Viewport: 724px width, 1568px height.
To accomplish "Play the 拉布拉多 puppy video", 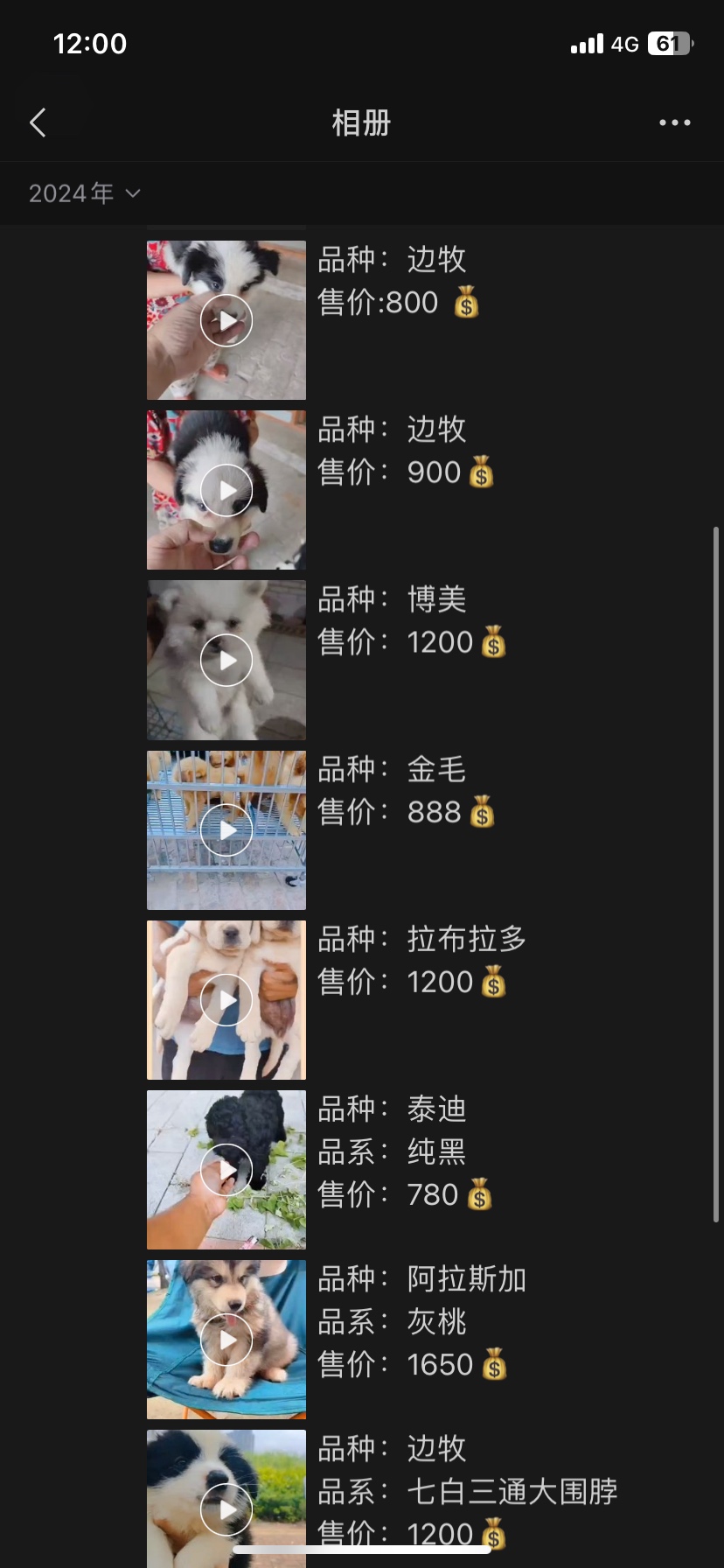I will tap(226, 1000).
